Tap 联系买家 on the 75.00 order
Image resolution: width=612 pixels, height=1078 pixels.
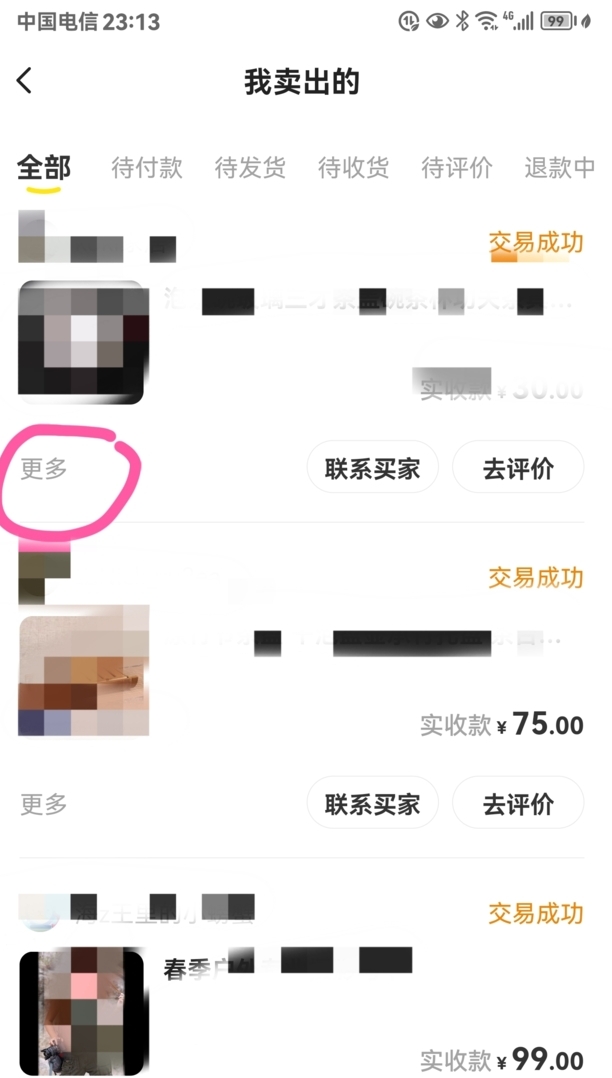[372, 804]
